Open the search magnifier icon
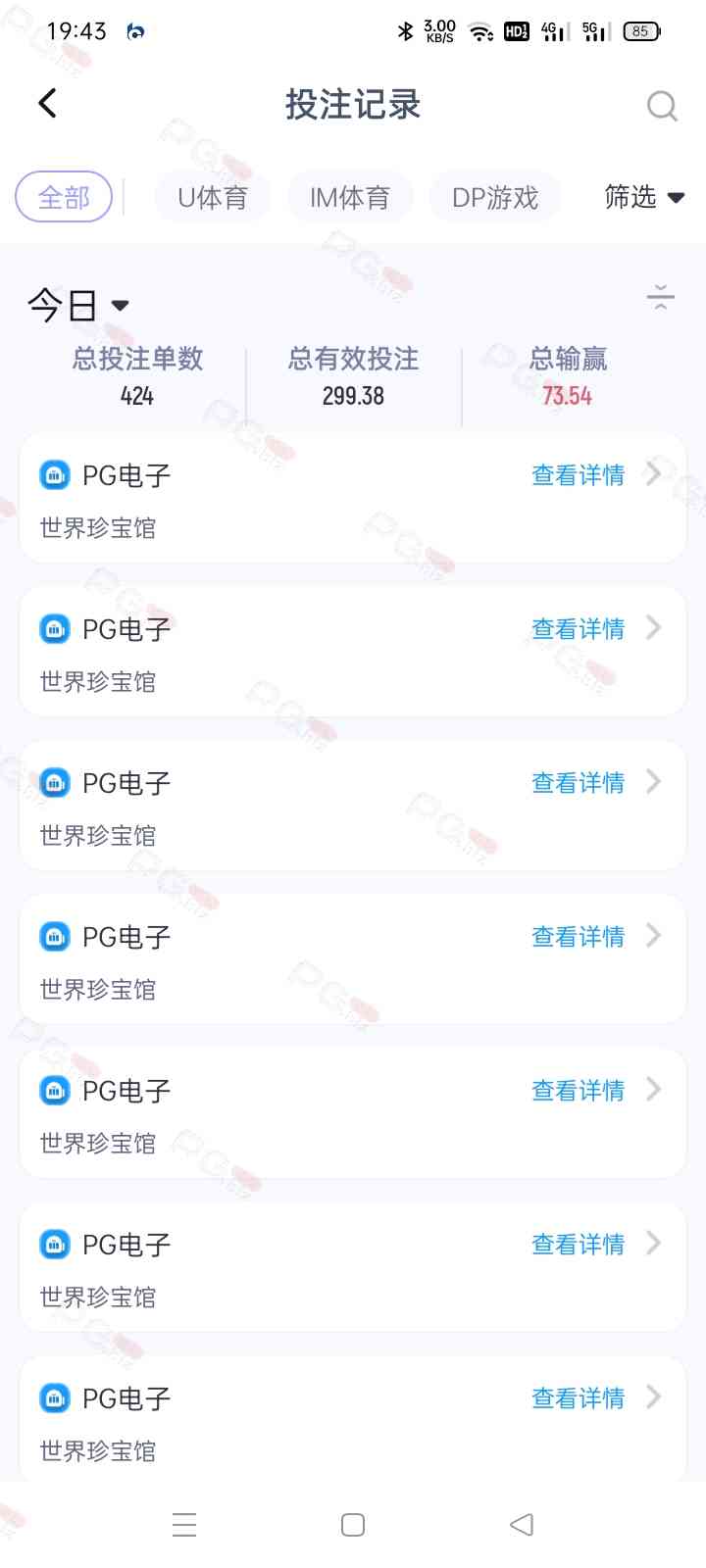This screenshot has width=706, height=1568. tap(662, 106)
